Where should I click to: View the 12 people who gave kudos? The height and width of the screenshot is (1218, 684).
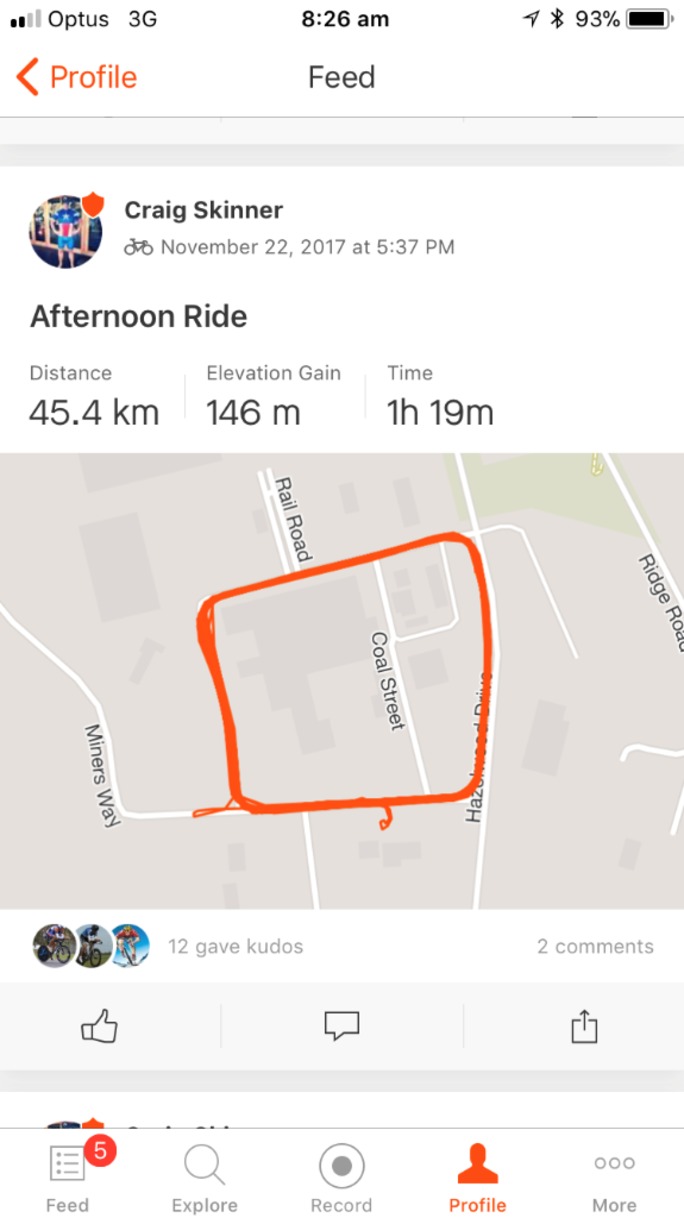(x=235, y=946)
